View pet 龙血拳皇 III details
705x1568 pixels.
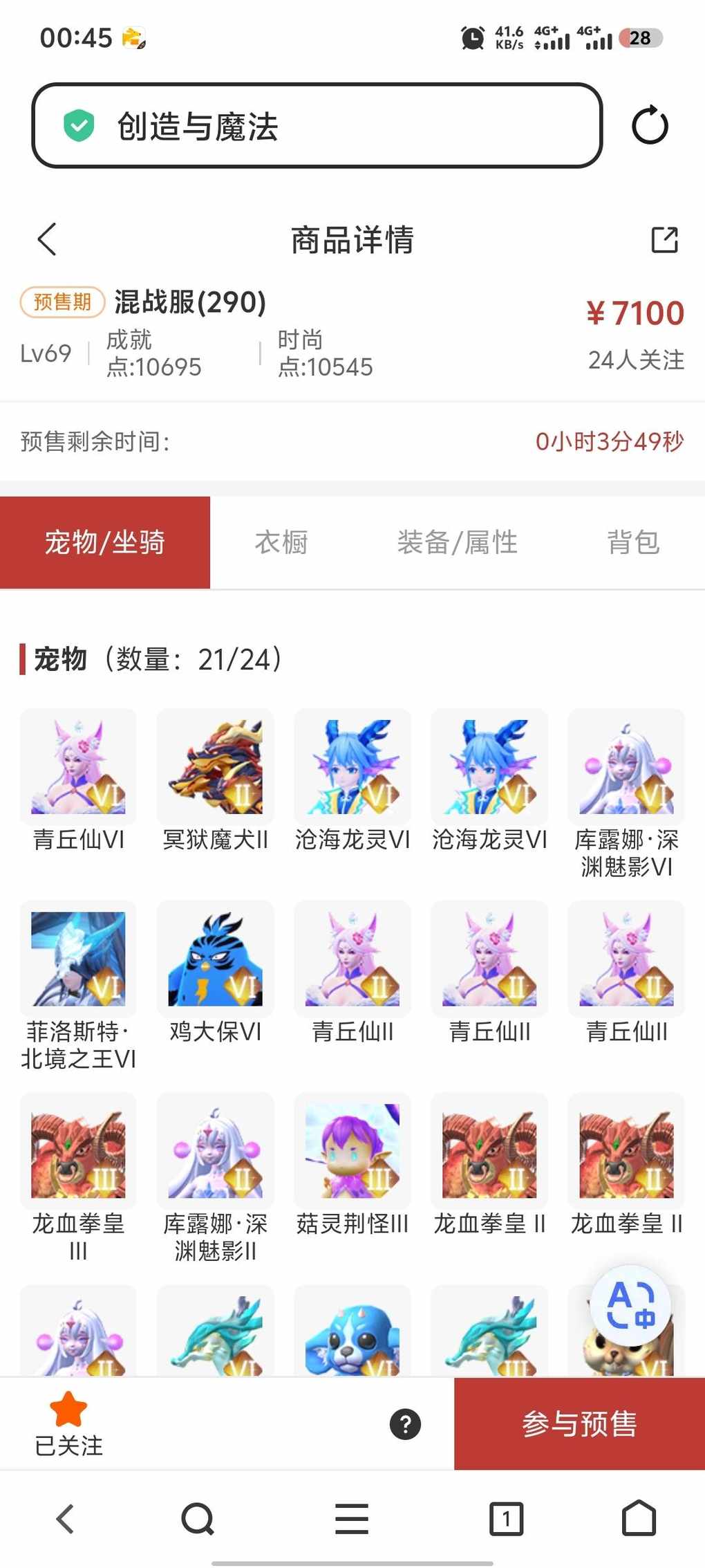tap(78, 1151)
